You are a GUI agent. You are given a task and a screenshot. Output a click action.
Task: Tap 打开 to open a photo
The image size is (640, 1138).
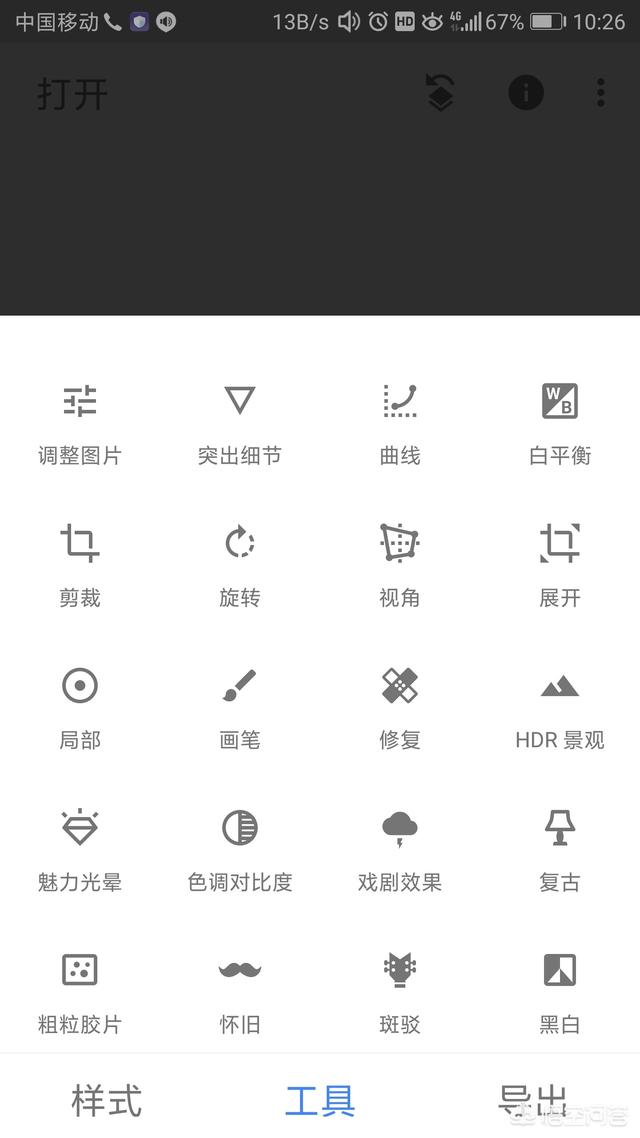(72, 94)
